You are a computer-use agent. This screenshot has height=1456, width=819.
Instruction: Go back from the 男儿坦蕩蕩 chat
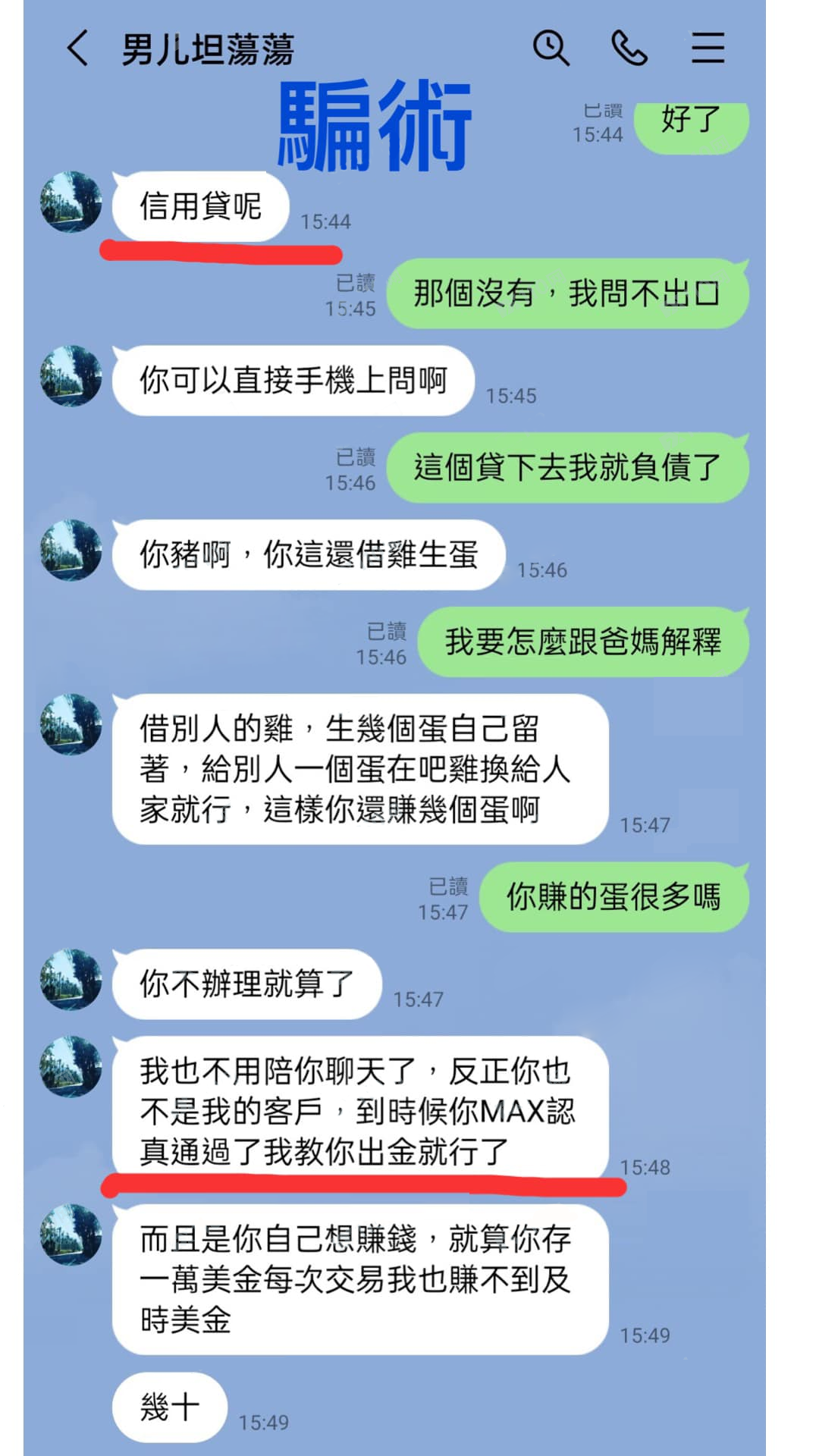point(77,48)
